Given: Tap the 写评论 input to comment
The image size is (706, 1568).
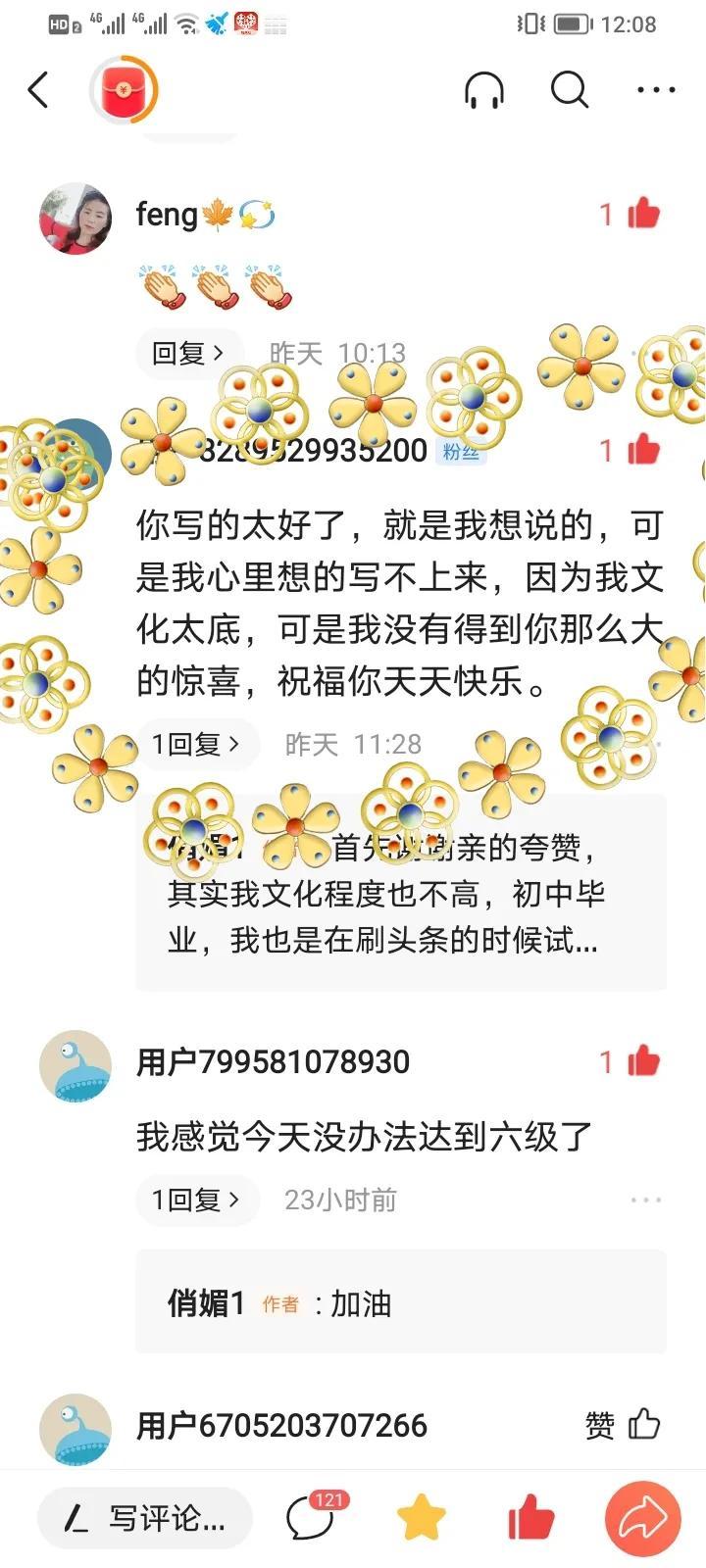Looking at the screenshot, I should [145, 1519].
